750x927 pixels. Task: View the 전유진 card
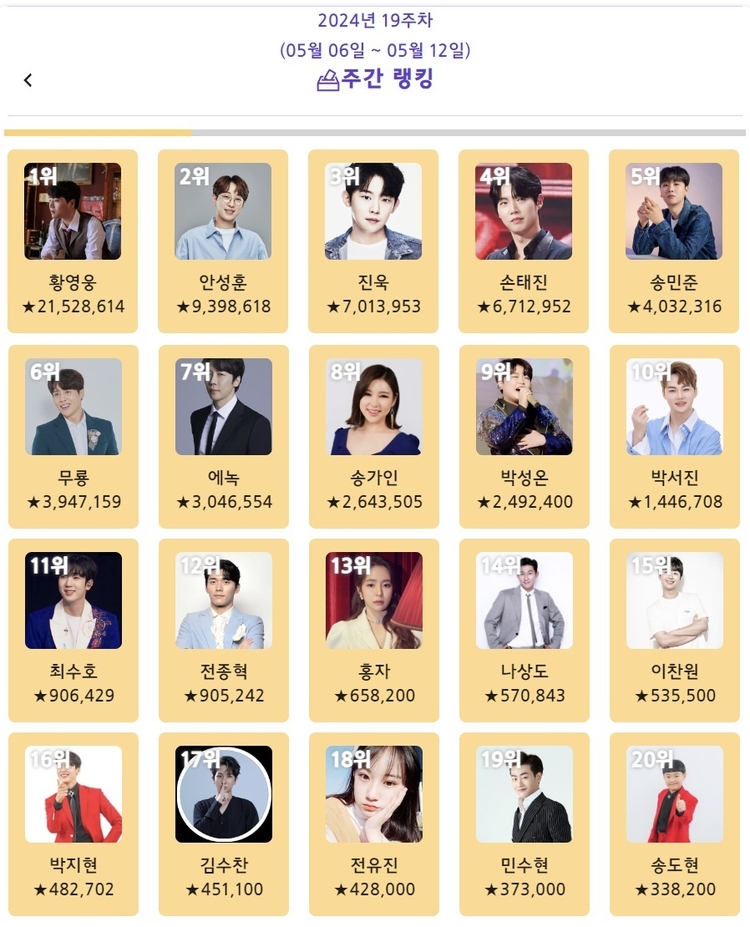click(x=373, y=824)
